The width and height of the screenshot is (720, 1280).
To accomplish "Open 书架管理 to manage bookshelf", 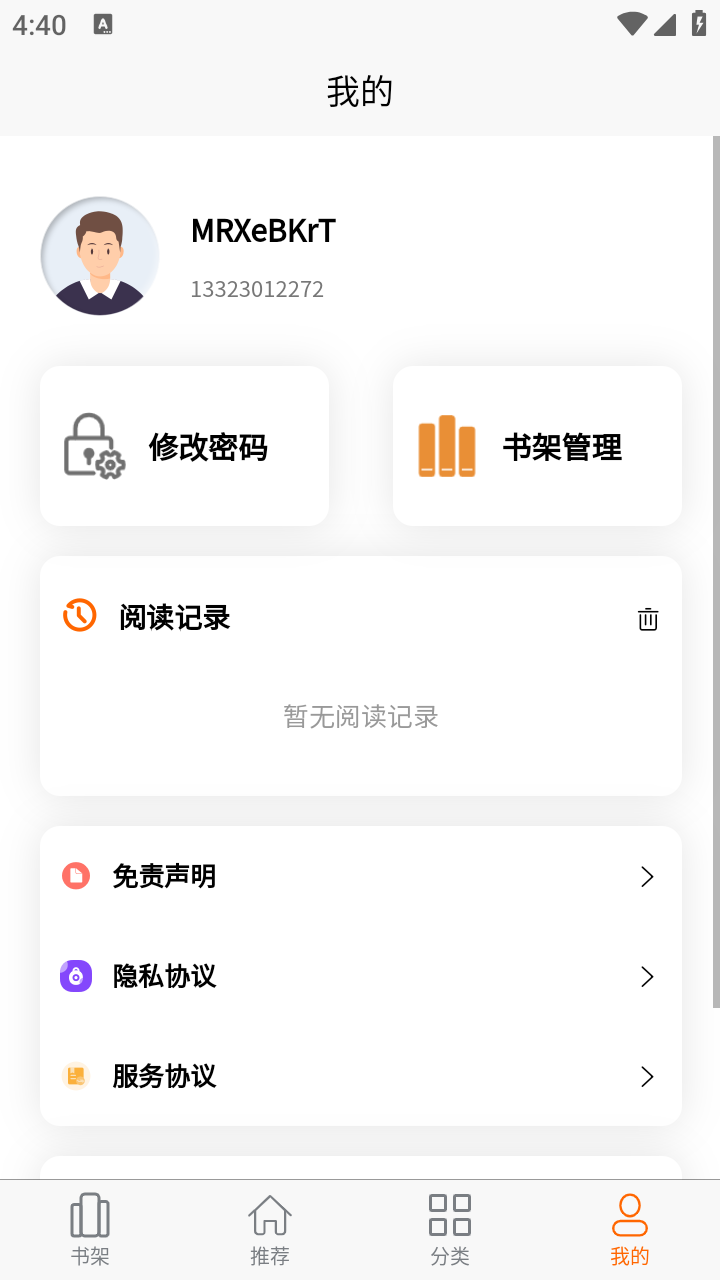I will click(537, 446).
